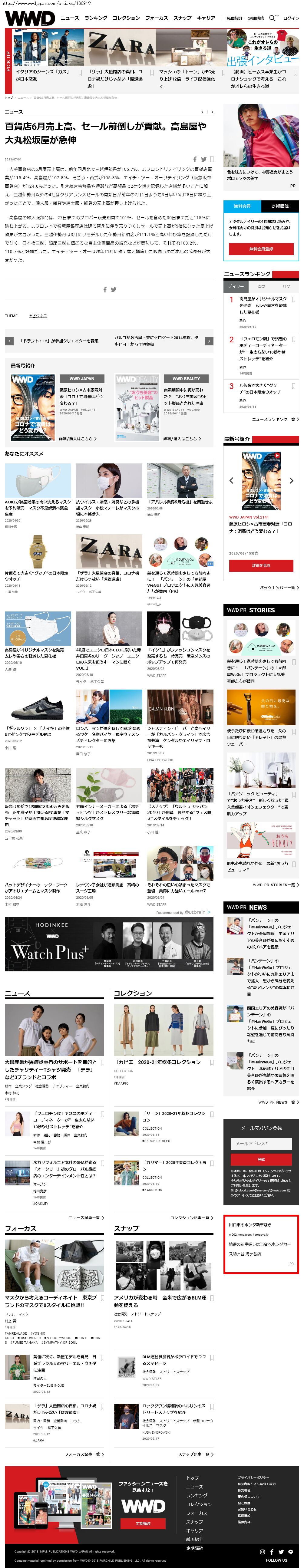Tap 詳細を見る for WWD JAPAN Vol.2141
Image resolution: width=304 pixels, height=1568 pixels.
[261, 565]
